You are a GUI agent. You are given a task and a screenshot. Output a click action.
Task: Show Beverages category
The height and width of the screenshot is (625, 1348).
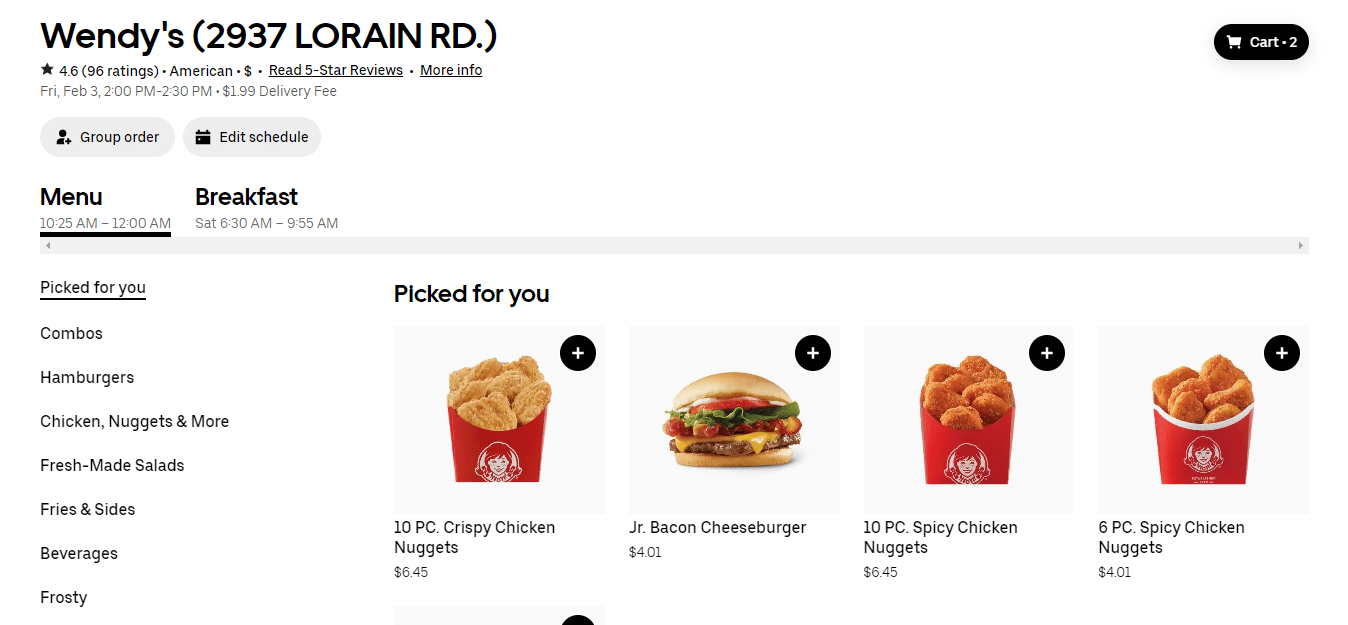point(79,553)
